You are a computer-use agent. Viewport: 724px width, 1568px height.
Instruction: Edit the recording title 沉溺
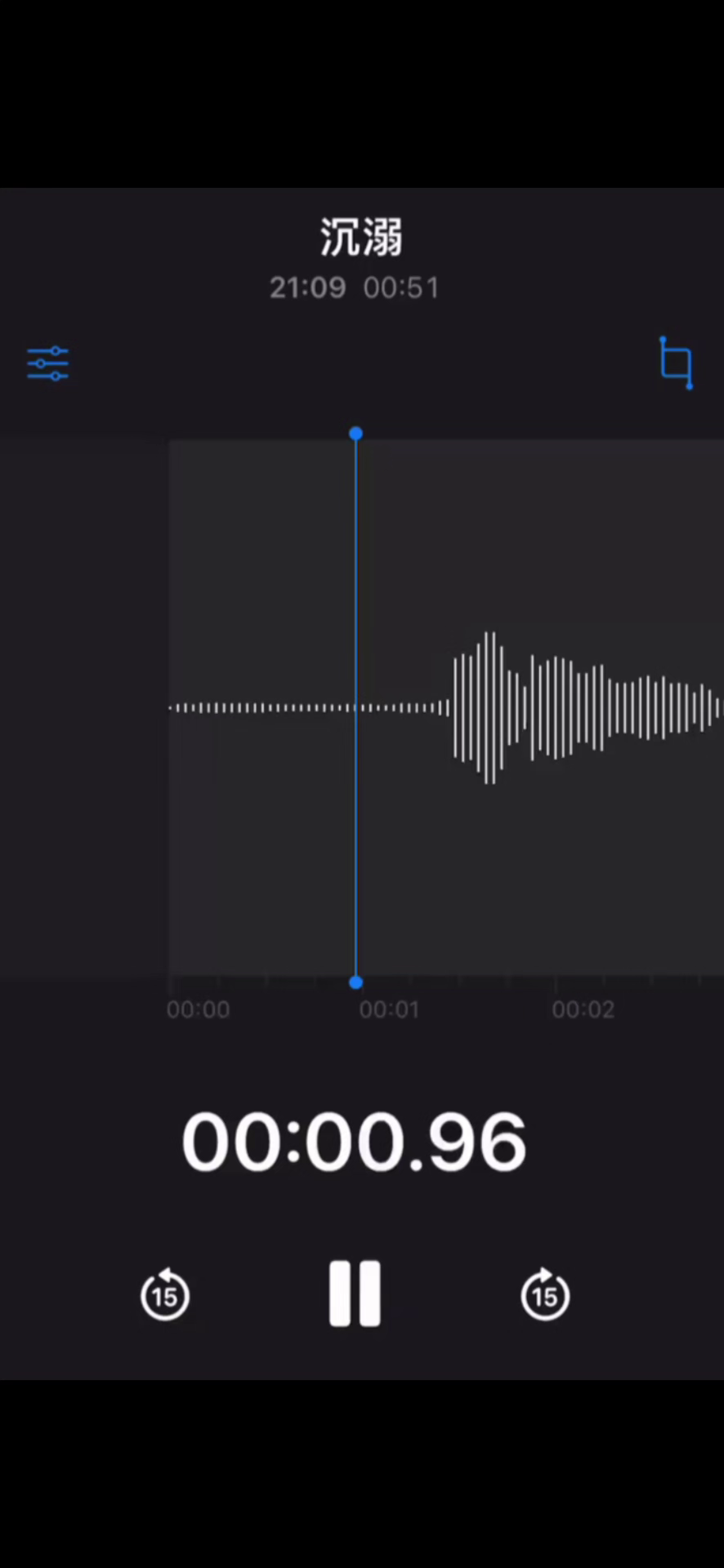[360, 238]
